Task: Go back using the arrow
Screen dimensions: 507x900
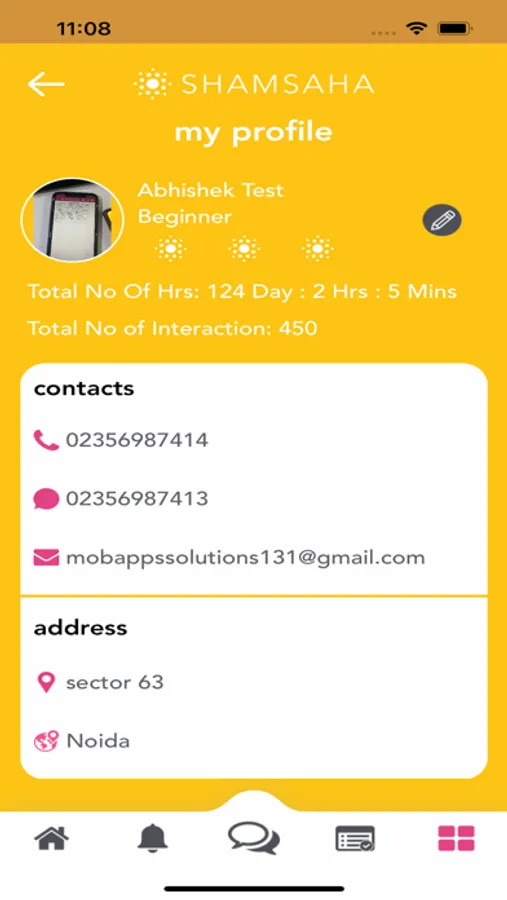Action: coord(46,84)
